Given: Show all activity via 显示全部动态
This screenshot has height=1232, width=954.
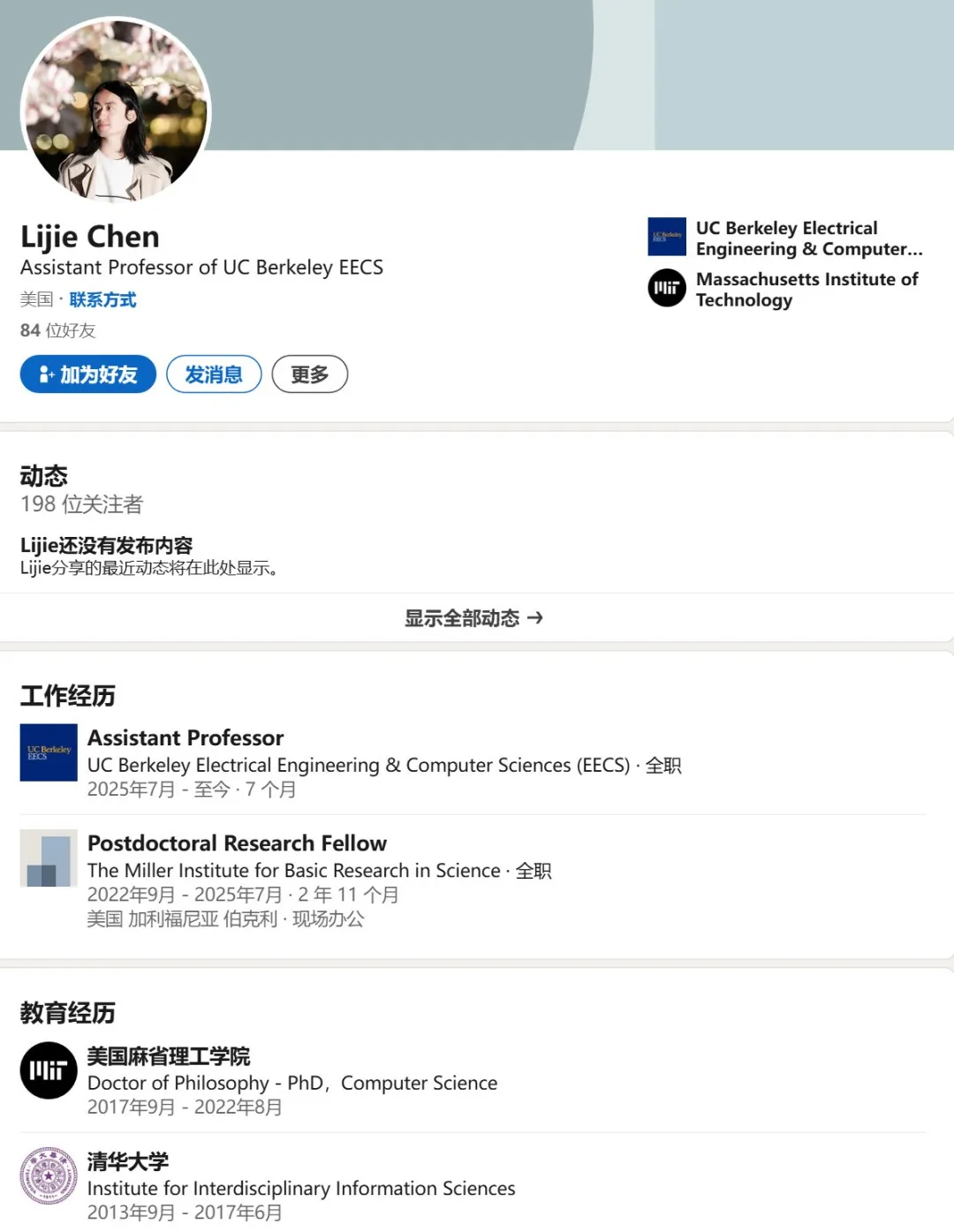Looking at the screenshot, I should click(x=473, y=618).
